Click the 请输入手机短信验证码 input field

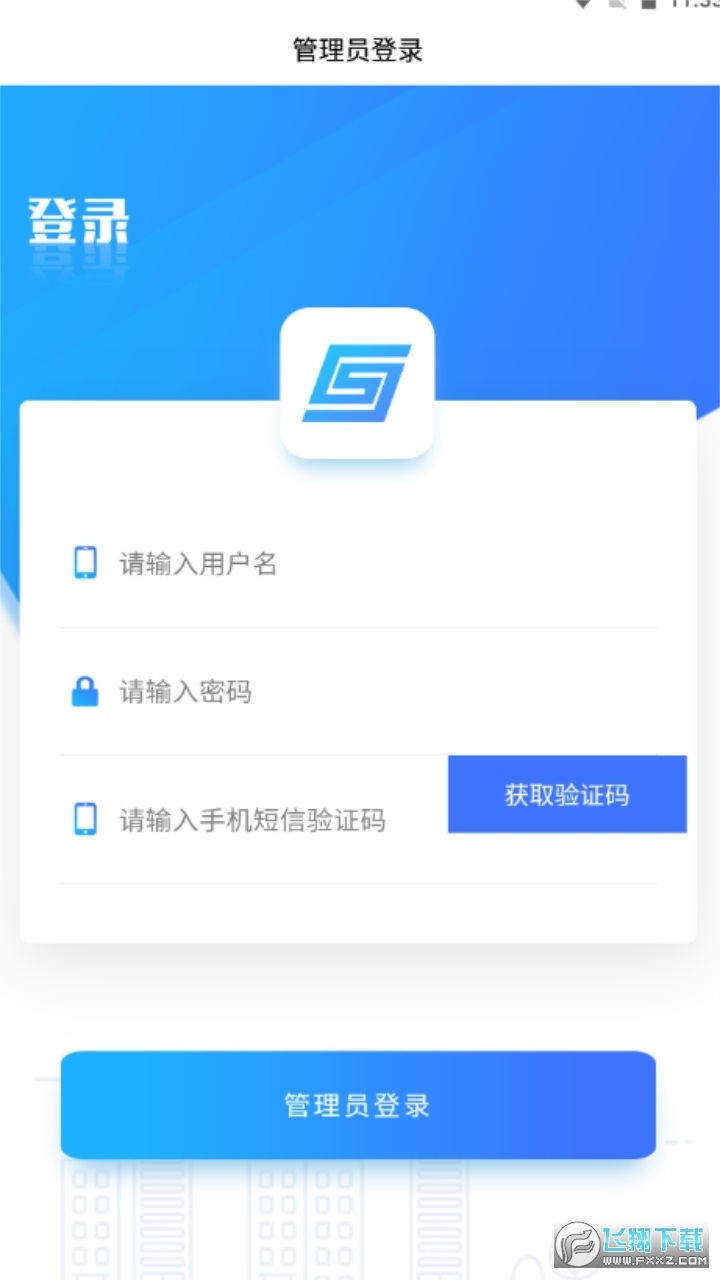[250, 819]
